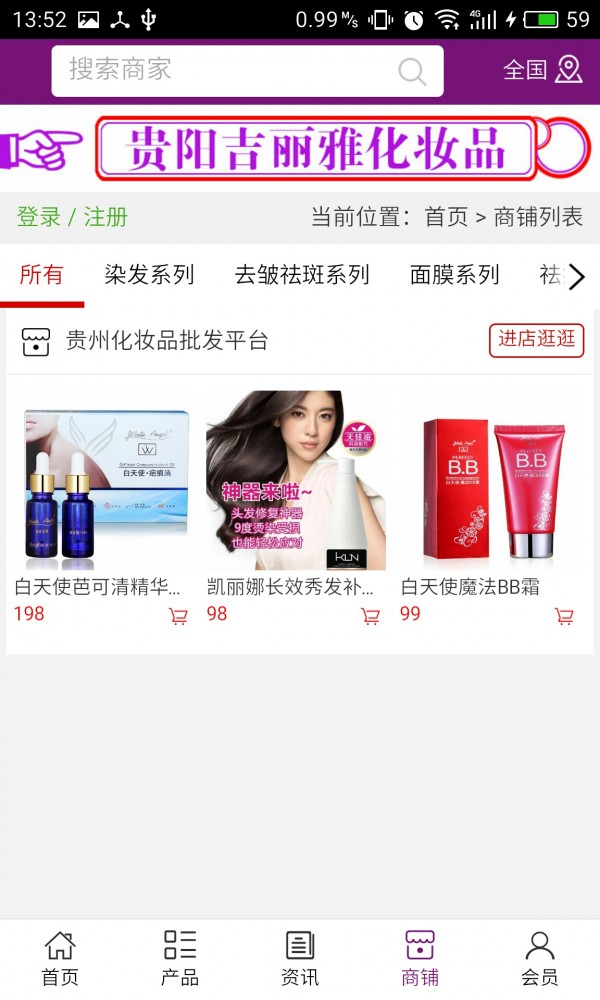Go to the 首页 bottom tab
The width and height of the screenshot is (600, 1000).
point(60,958)
